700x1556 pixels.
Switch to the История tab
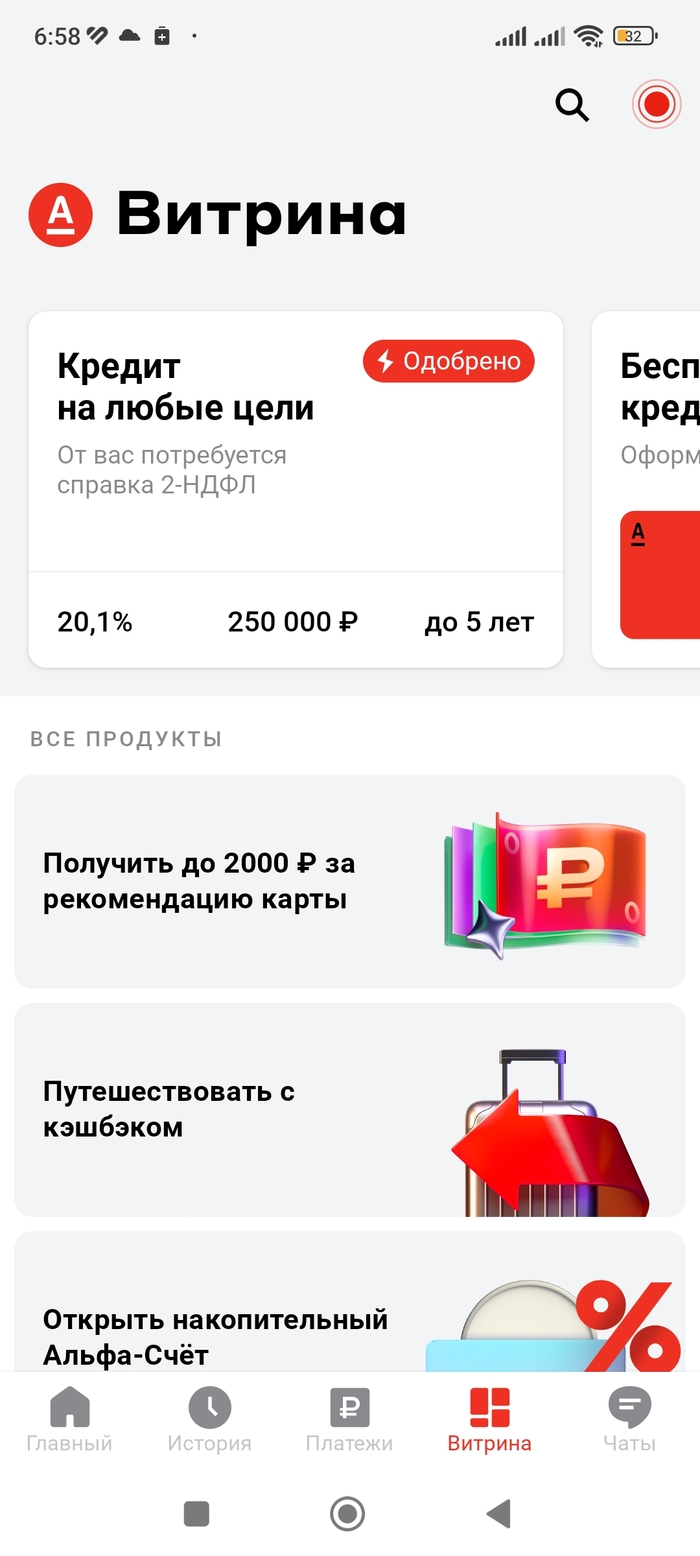click(x=209, y=1419)
